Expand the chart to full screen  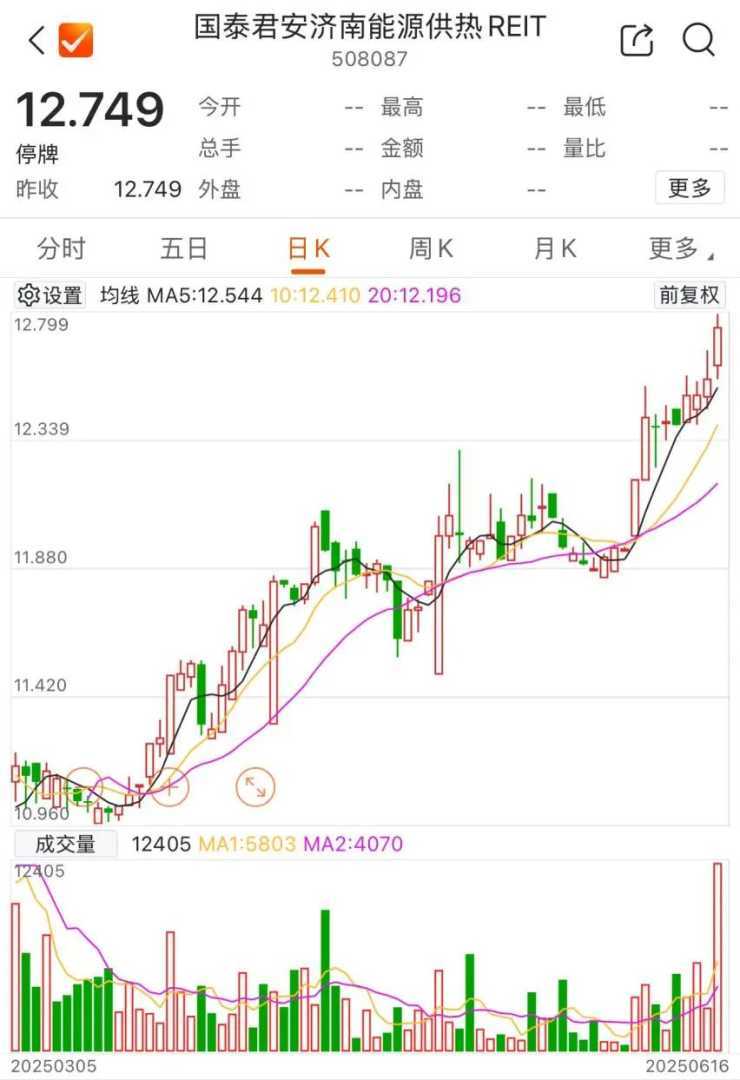click(x=254, y=786)
